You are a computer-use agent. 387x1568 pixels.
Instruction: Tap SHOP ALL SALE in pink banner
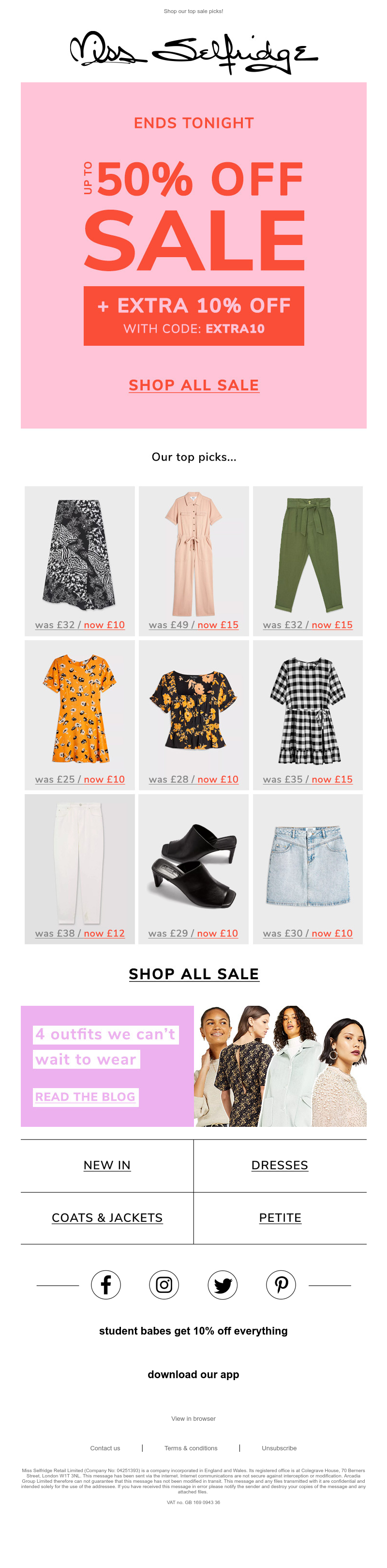tap(193, 385)
